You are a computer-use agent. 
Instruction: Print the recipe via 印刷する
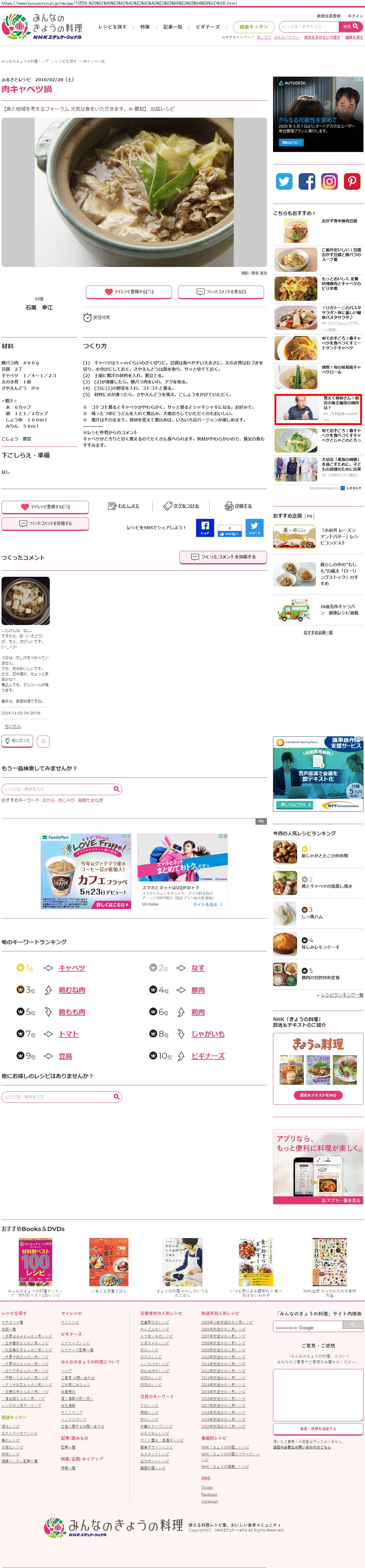pos(239,506)
